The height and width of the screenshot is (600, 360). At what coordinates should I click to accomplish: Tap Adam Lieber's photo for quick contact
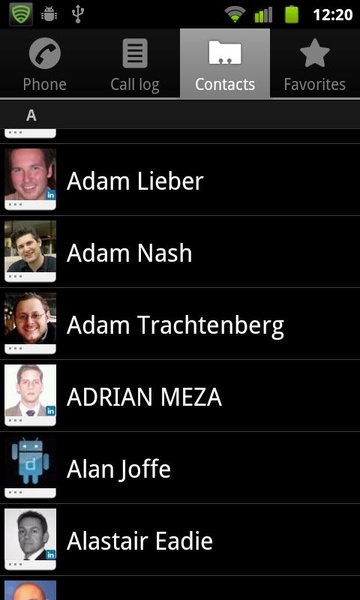pyautogui.click(x=30, y=179)
